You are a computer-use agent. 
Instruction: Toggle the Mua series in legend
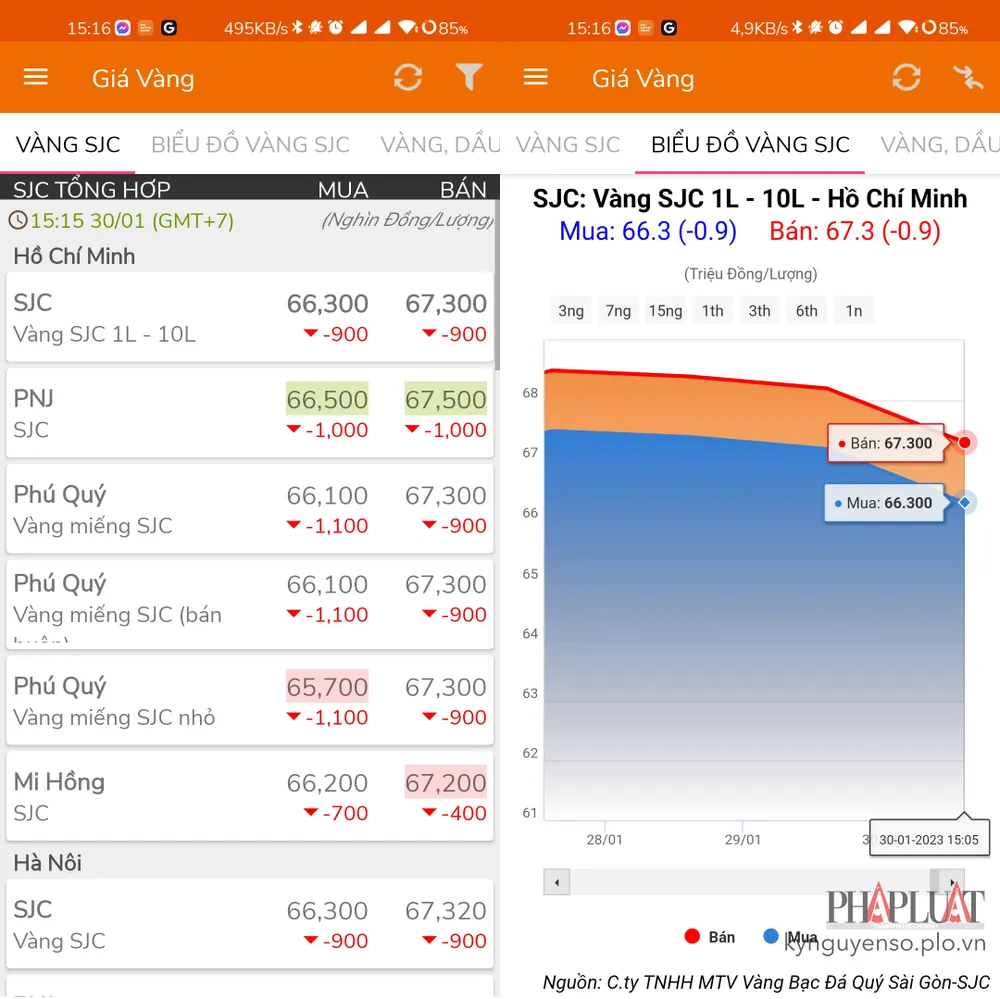click(x=790, y=937)
